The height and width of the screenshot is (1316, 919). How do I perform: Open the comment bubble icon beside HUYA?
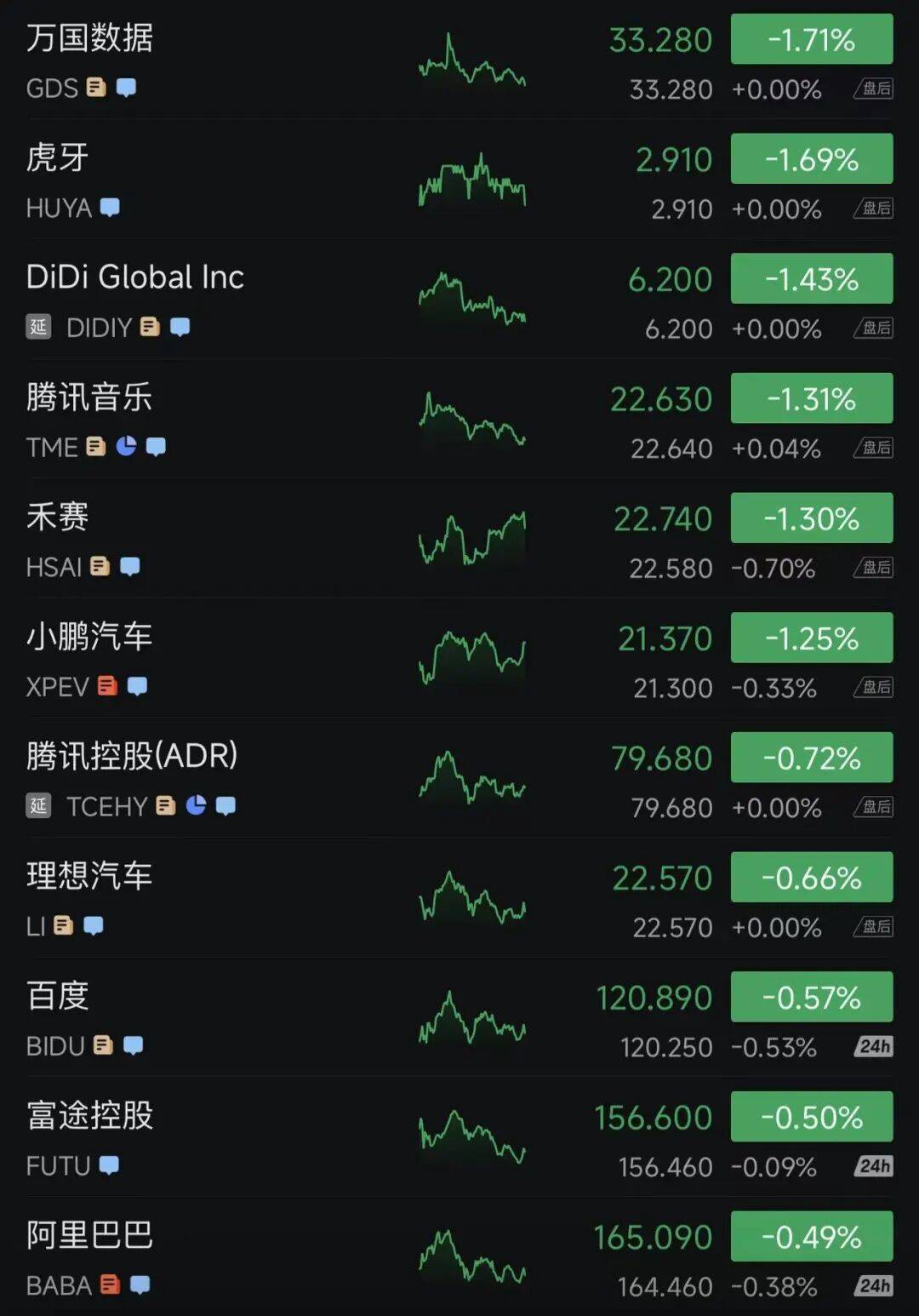[x=111, y=208]
